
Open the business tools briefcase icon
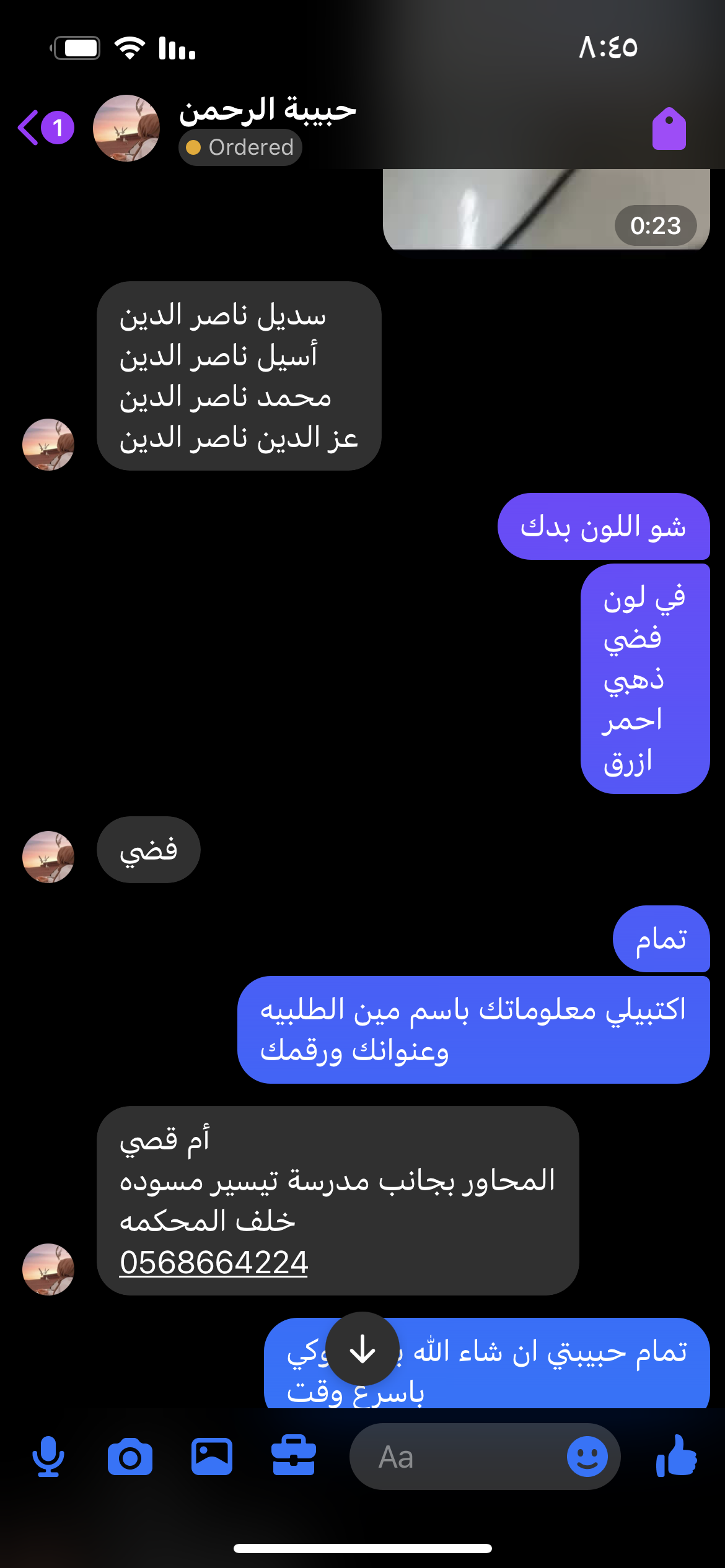(x=294, y=1457)
